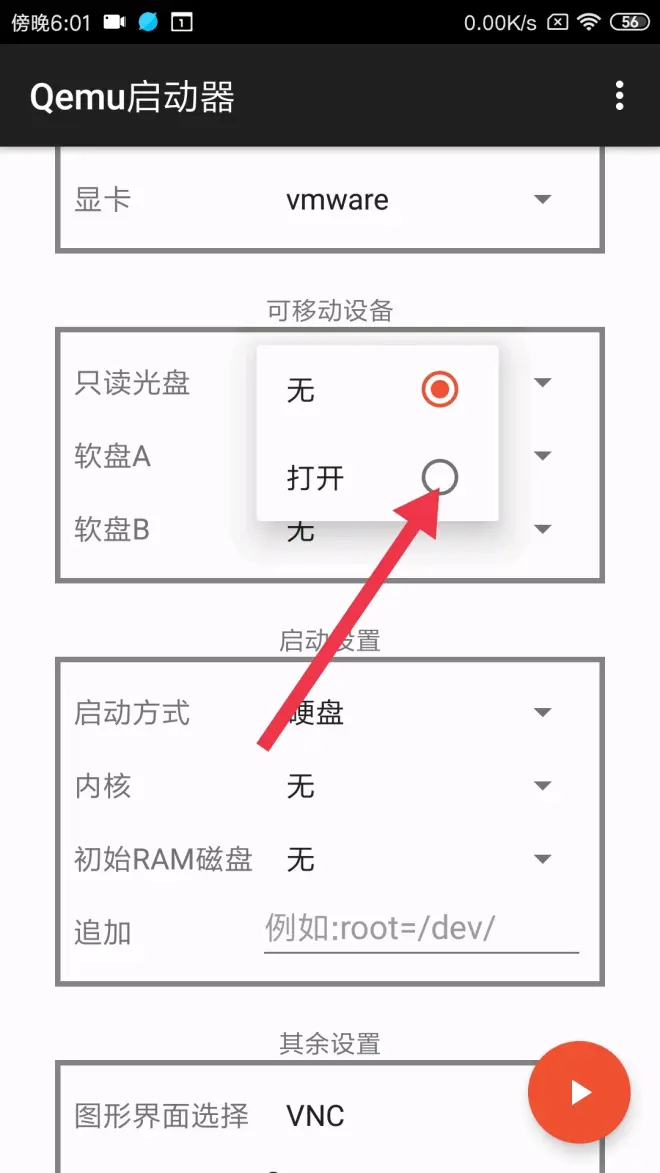Choose 无 in the dropdown popup

377,390
